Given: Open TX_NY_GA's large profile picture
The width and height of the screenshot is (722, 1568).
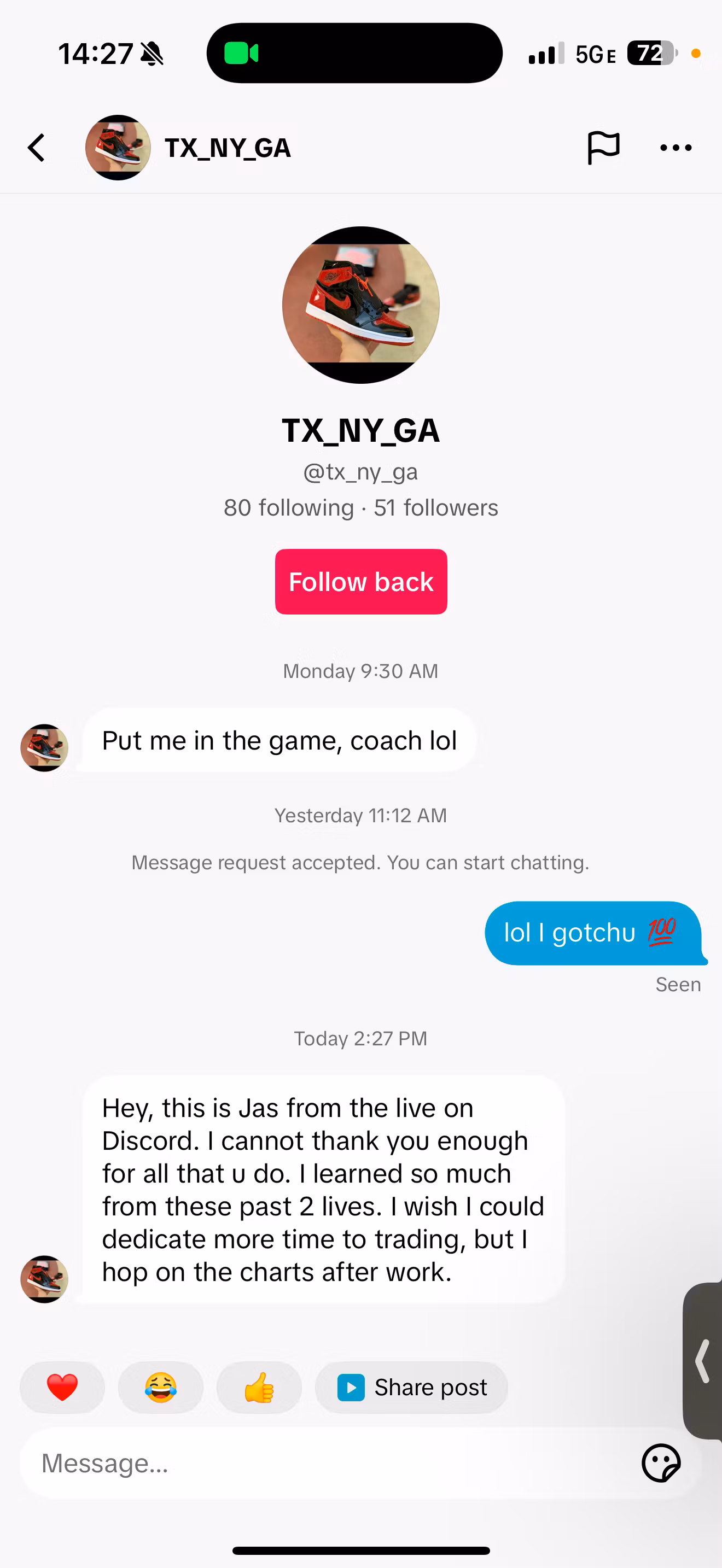Looking at the screenshot, I should click(x=361, y=305).
